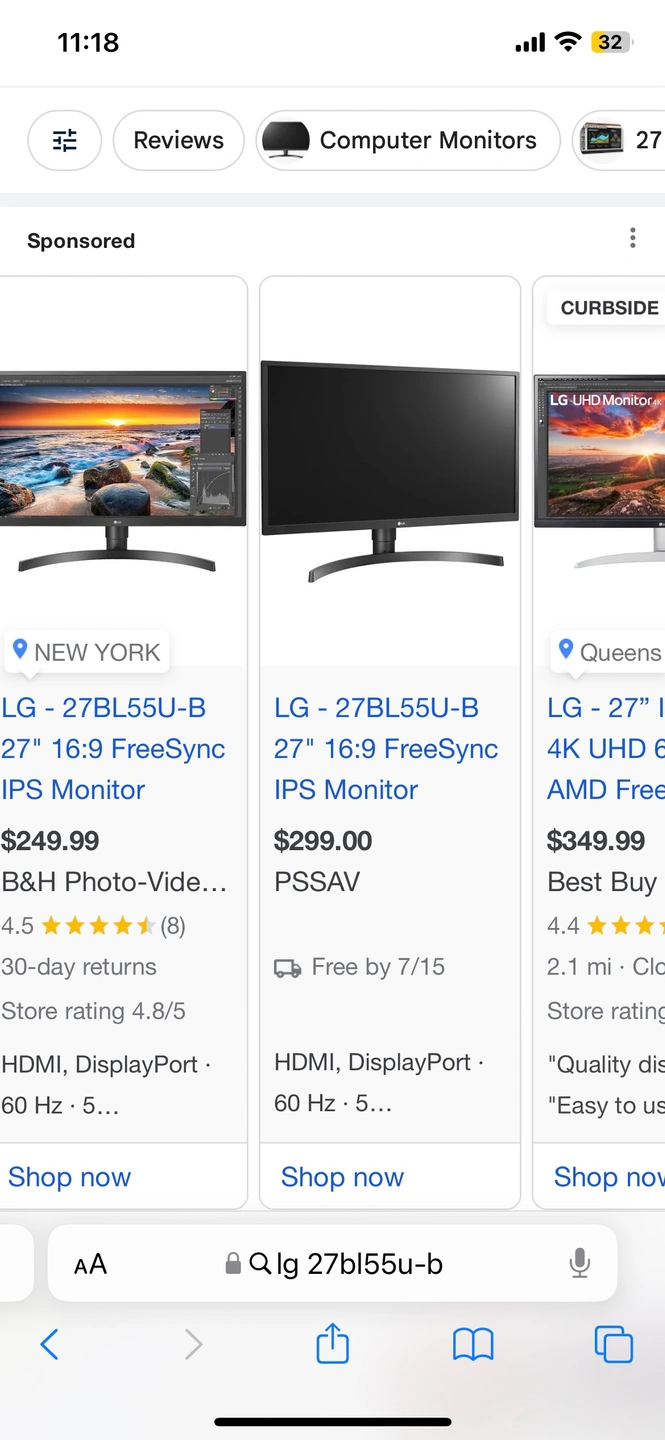Image resolution: width=665 pixels, height=1440 pixels.
Task: Open the PSSAV monitor product image
Action: tap(390, 470)
